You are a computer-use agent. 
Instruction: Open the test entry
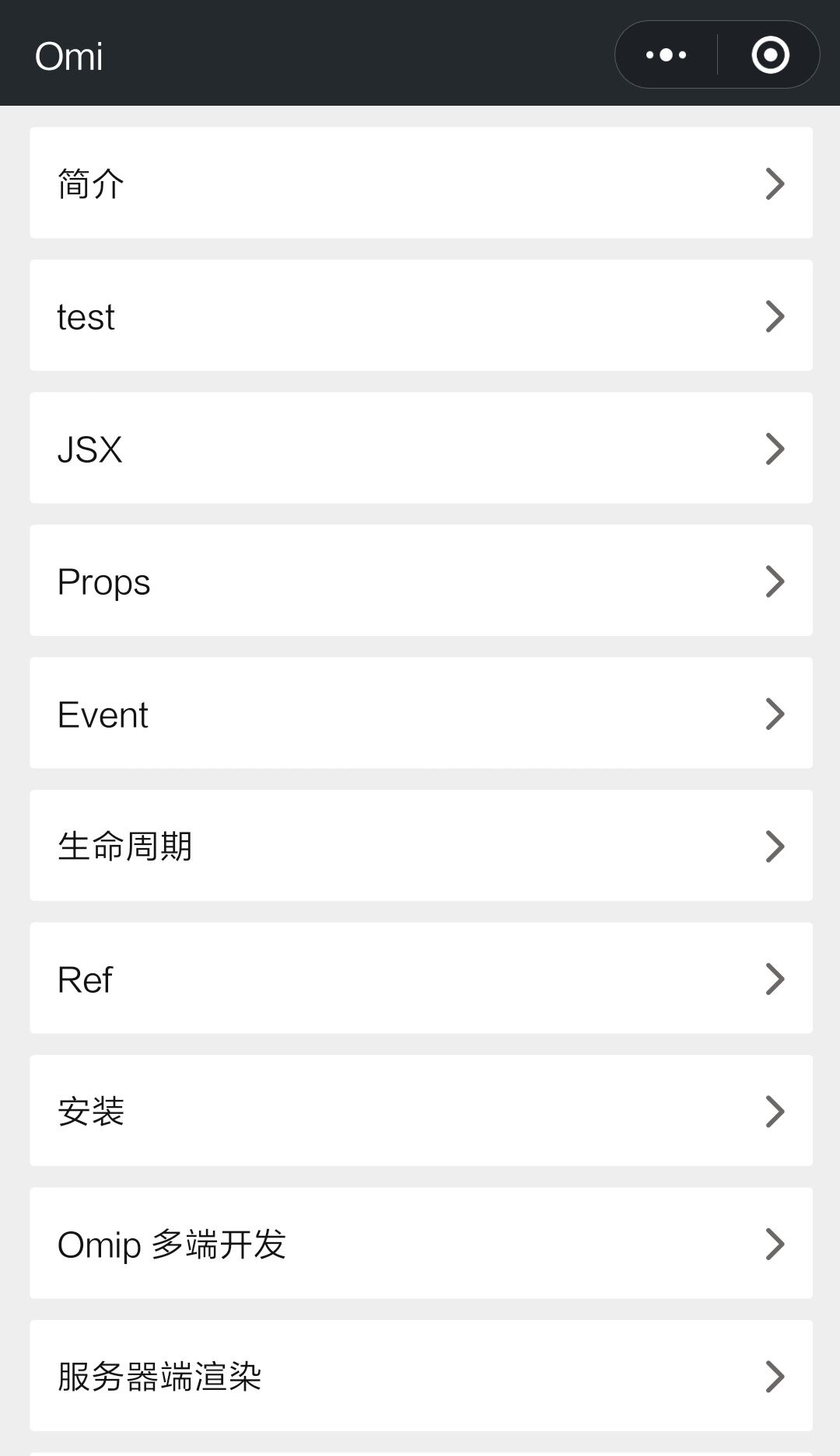pyautogui.click(x=421, y=316)
